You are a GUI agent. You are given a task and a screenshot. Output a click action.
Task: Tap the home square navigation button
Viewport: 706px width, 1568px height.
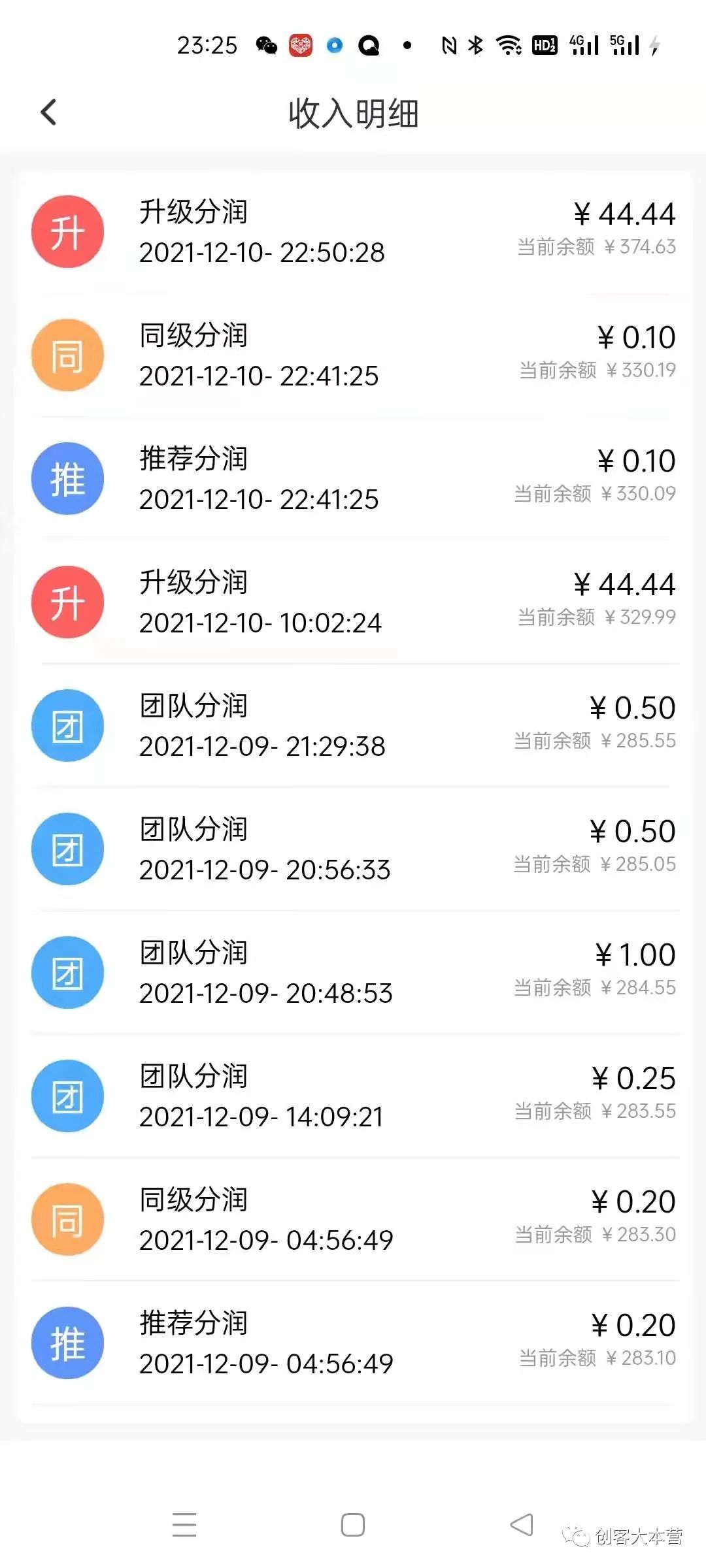click(353, 1526)
